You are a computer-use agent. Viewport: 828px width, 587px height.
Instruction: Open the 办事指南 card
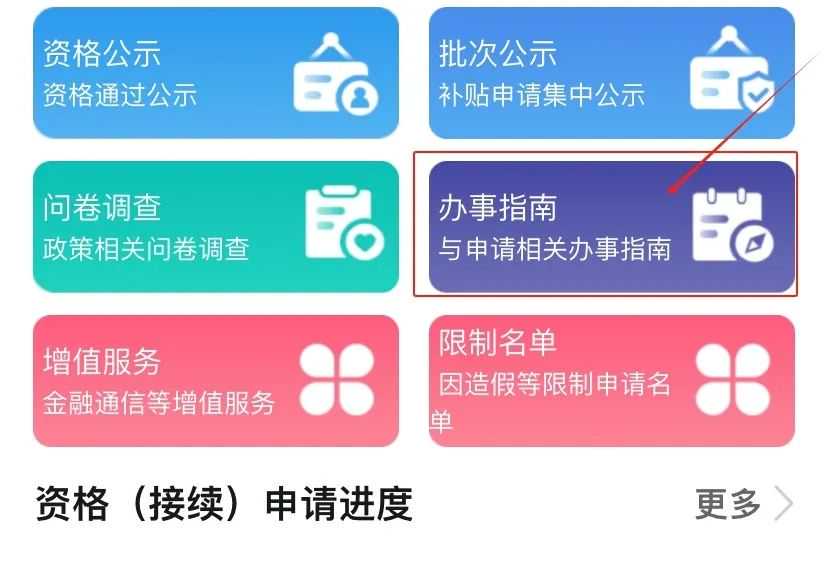tap(611, 227)
